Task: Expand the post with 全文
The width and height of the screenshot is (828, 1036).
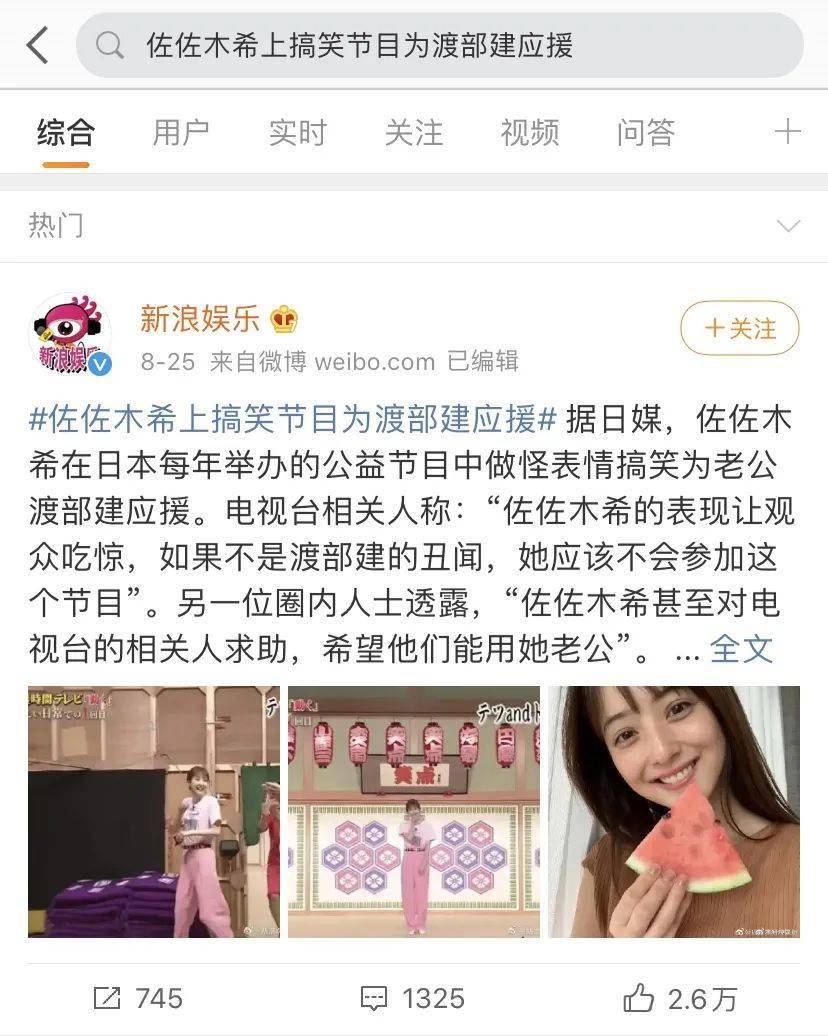Action: 741,648
